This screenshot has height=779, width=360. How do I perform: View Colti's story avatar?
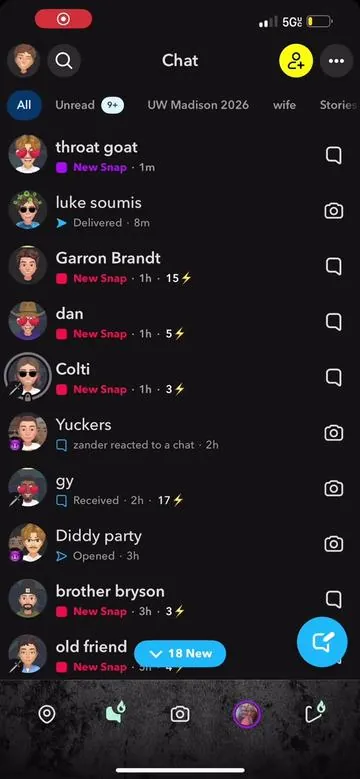[x=28, y=376]
